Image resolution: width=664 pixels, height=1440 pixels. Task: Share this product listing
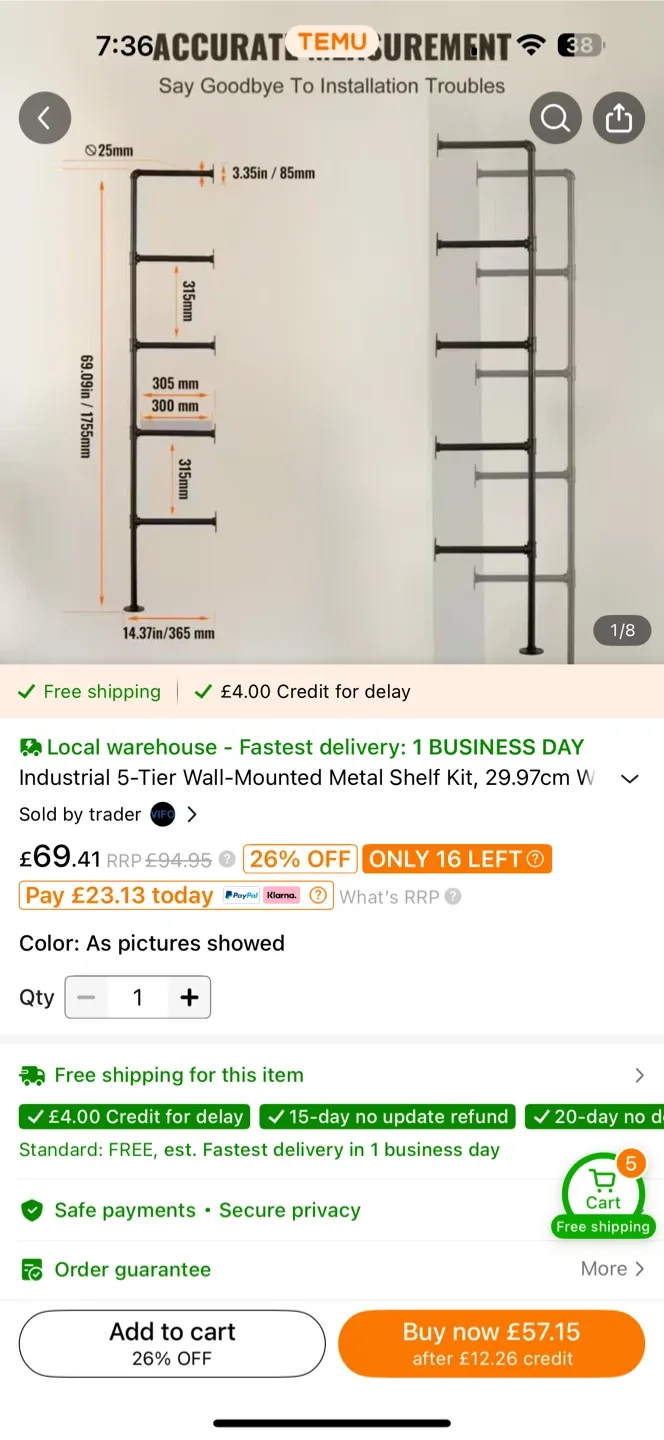pos(619,118)
